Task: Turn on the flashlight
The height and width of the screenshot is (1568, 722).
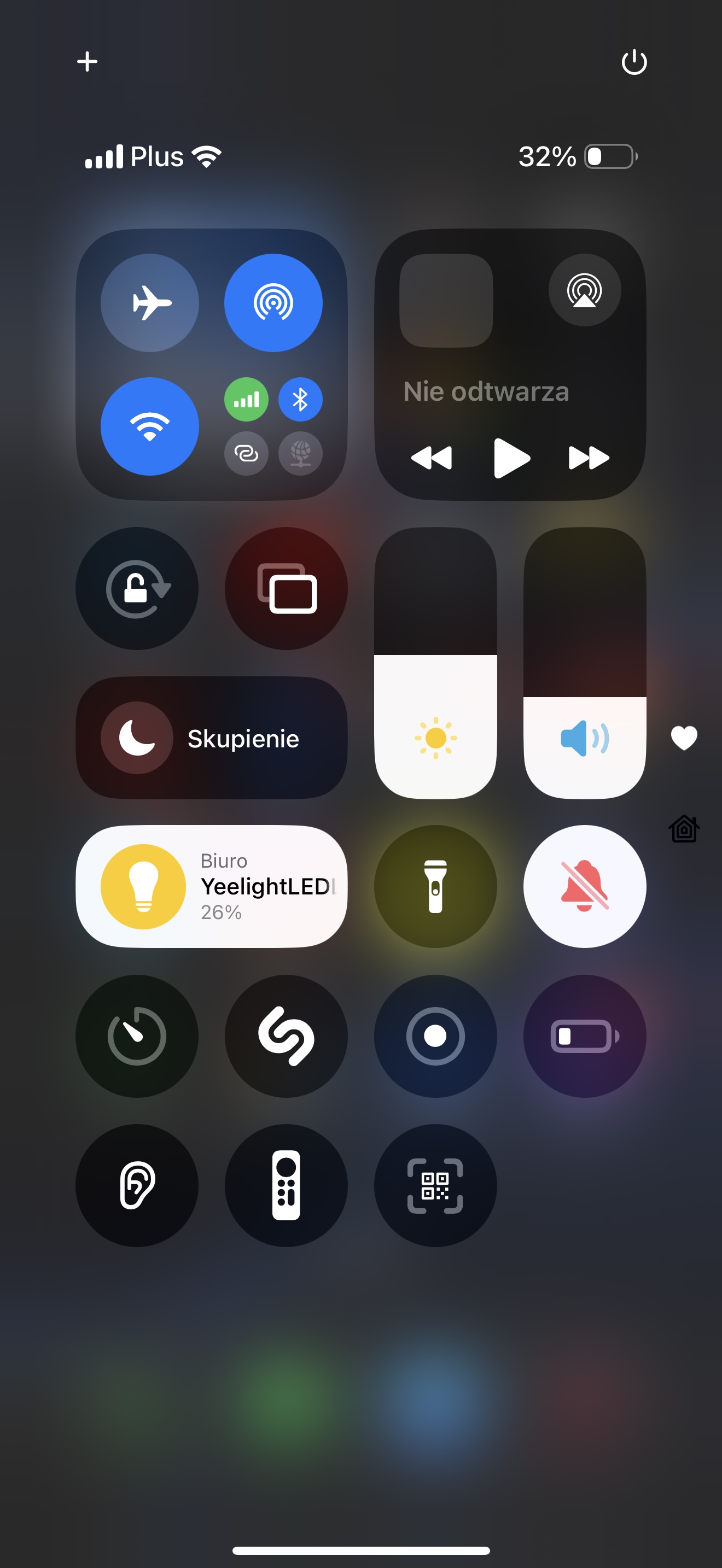Action: pyautogui.click(x=435, y=886)
